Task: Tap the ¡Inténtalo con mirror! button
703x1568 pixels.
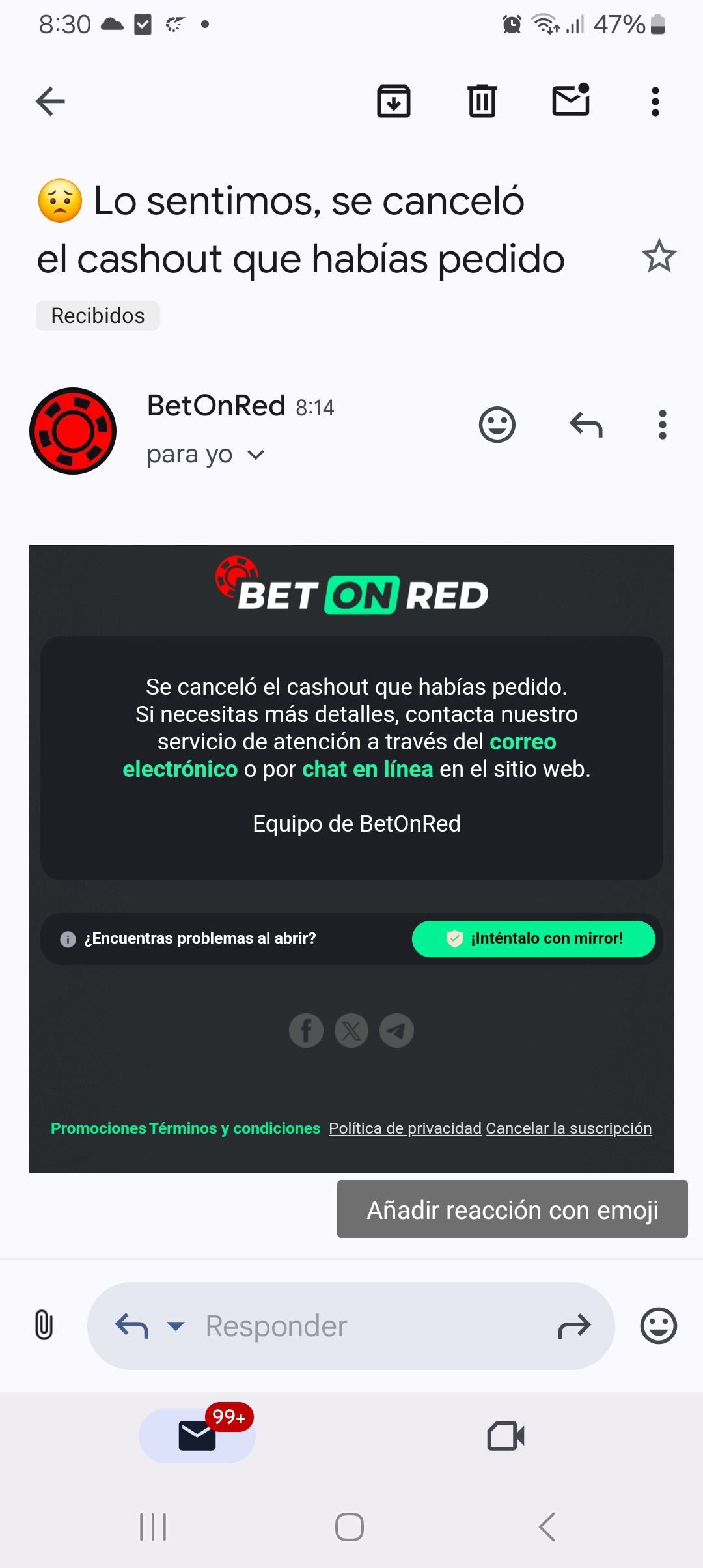Action: (533, 938)
